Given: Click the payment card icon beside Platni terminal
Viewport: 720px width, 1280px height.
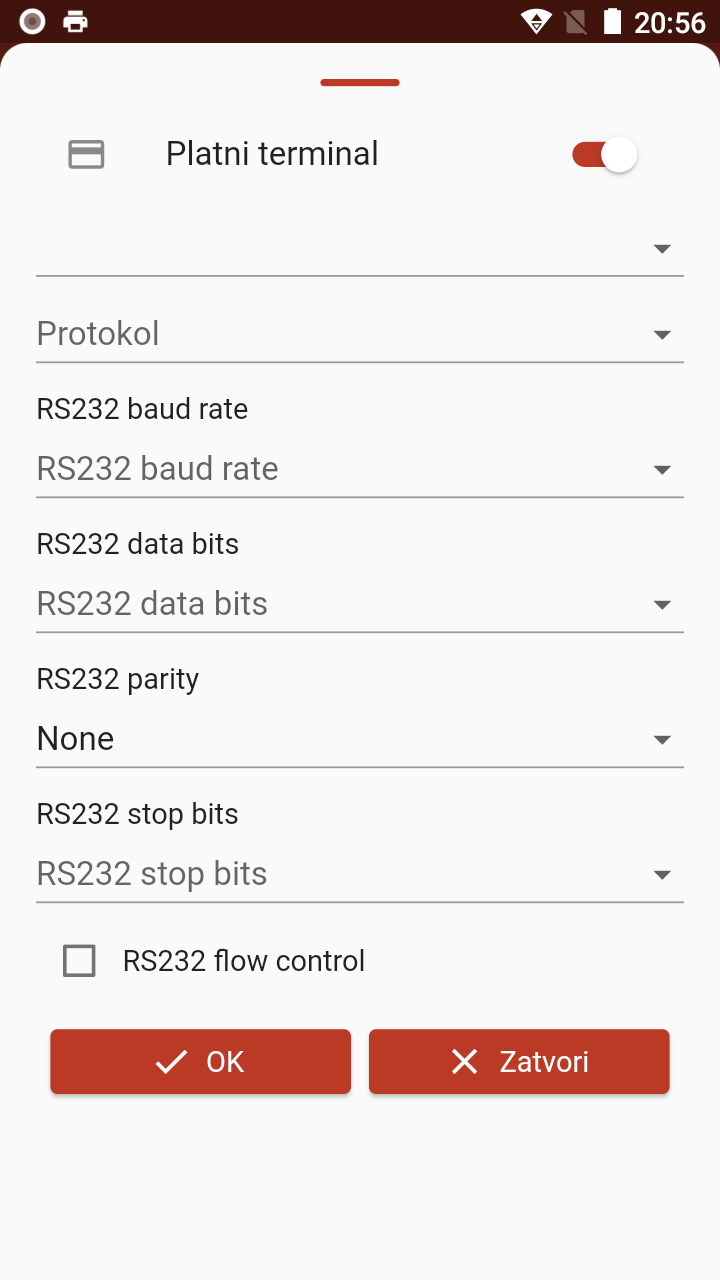Looking at the screenshot, I should point(86,154).
